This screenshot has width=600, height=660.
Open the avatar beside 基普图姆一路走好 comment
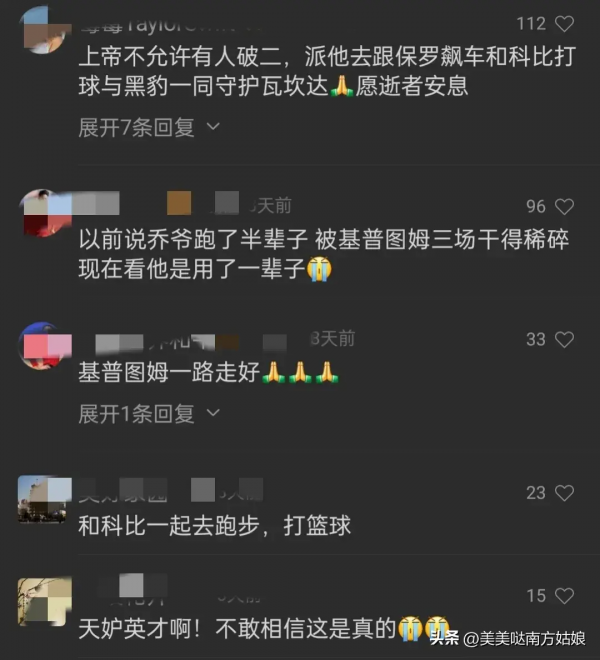pos(44,345)
